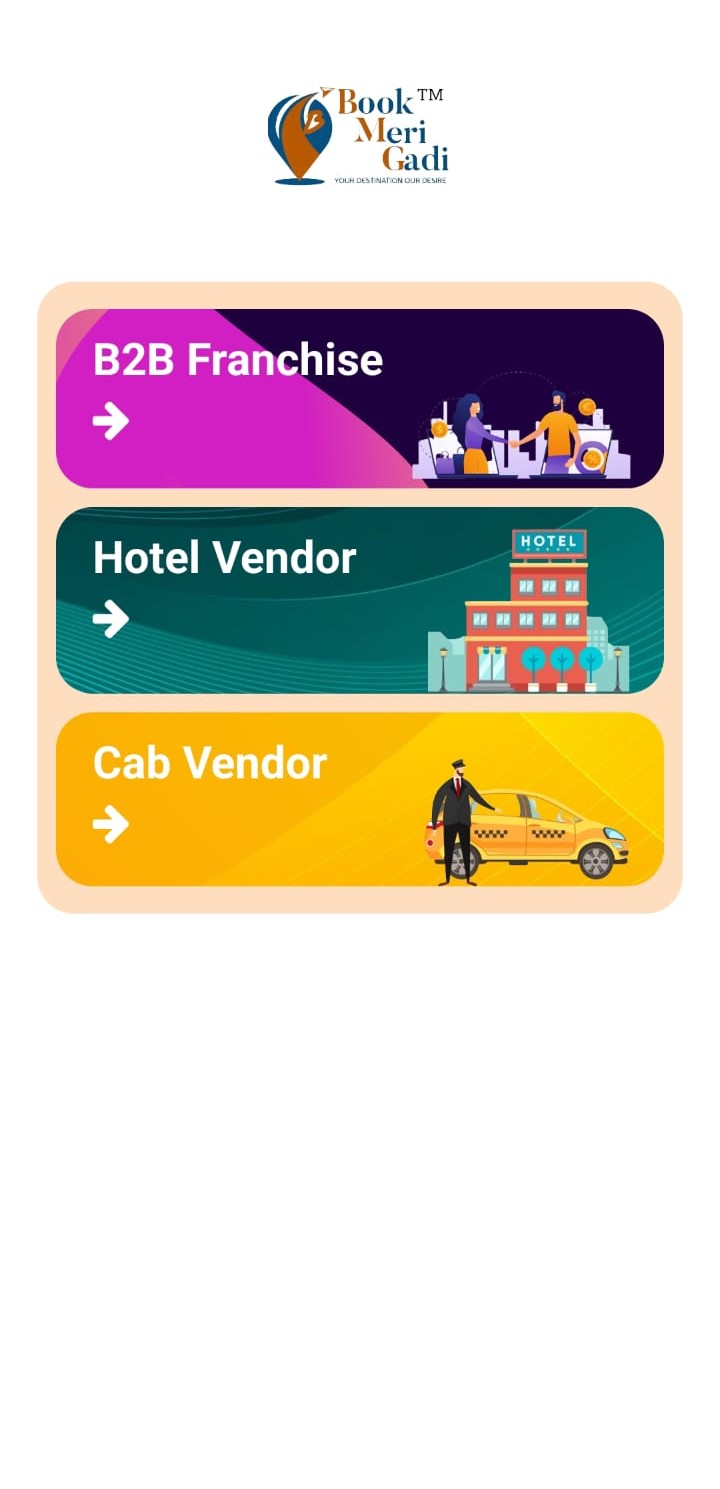The height and width of the screenshot is (1489, 720).
Task: Select the B2B Franchise heading text
Action: (236, 359)
